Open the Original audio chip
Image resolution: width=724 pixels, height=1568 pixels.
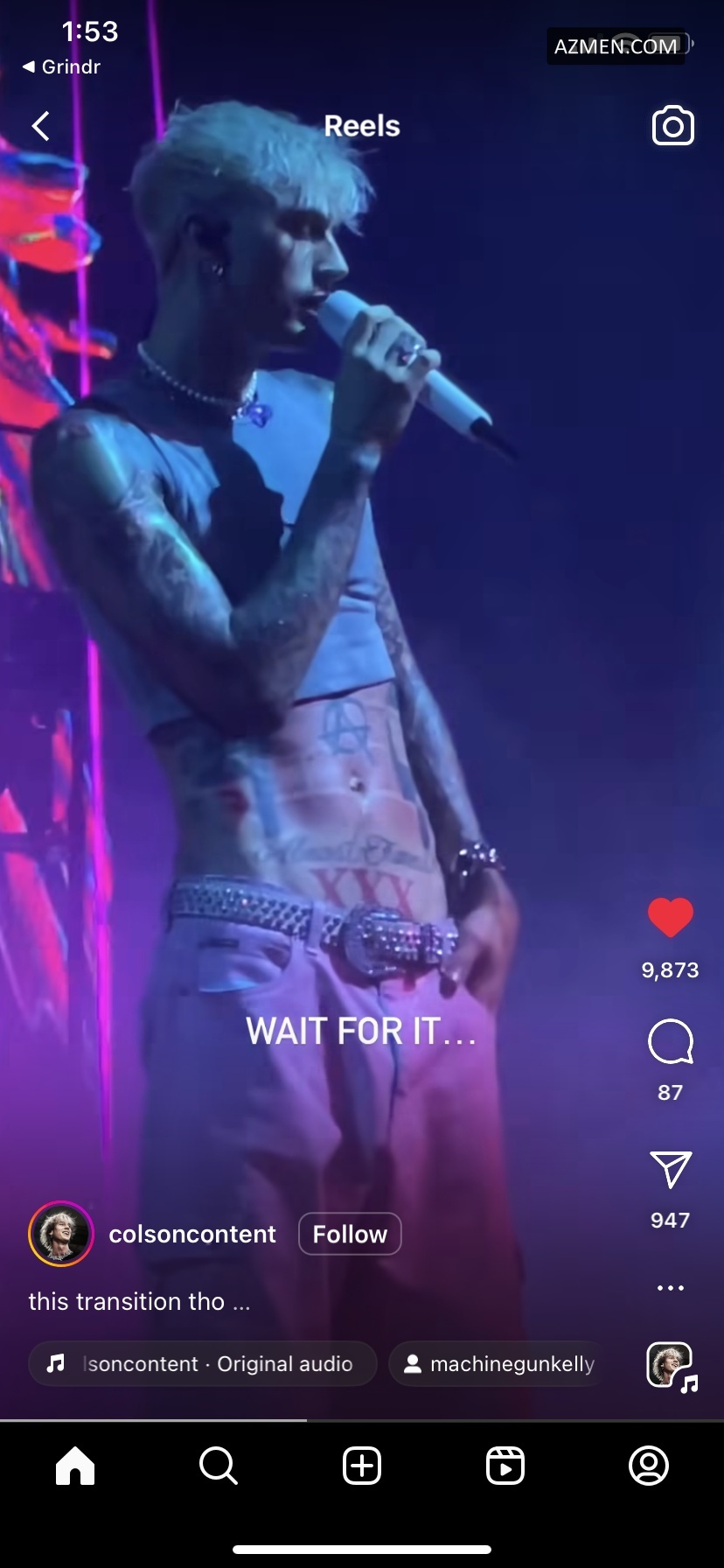point(203,1363)
